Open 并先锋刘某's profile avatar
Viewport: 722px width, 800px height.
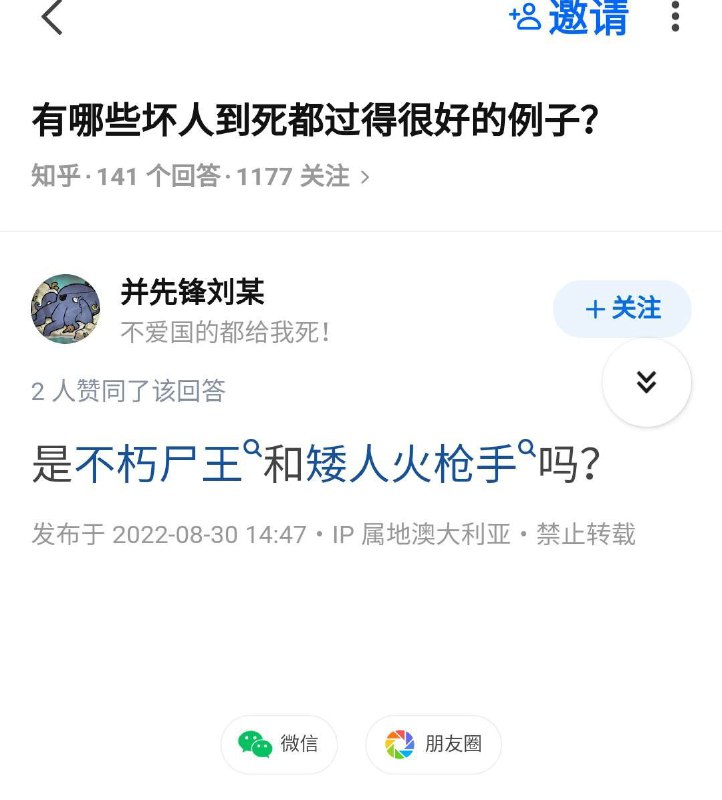pos(66,309)
